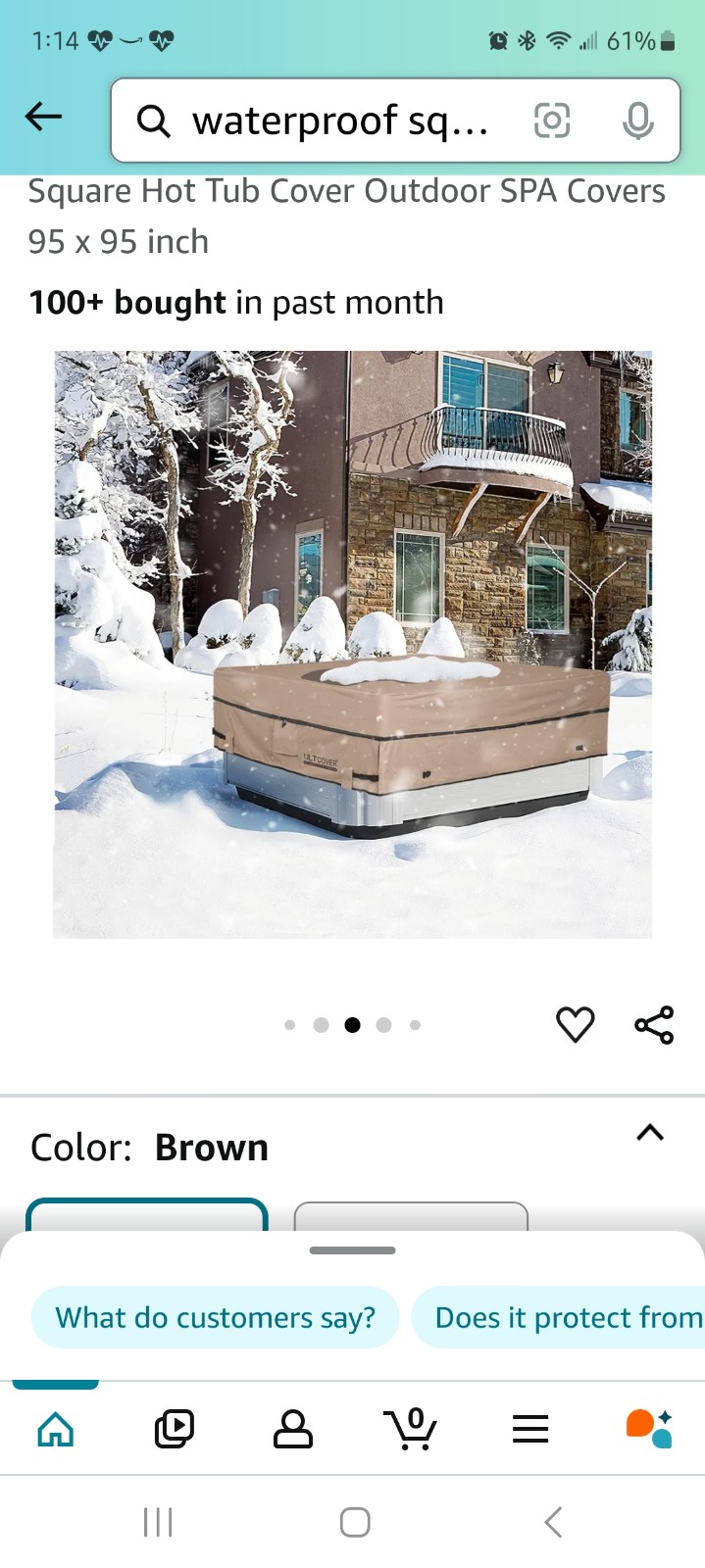
Task: Open camera lens search icon
Action: click(x=551, y=121)
